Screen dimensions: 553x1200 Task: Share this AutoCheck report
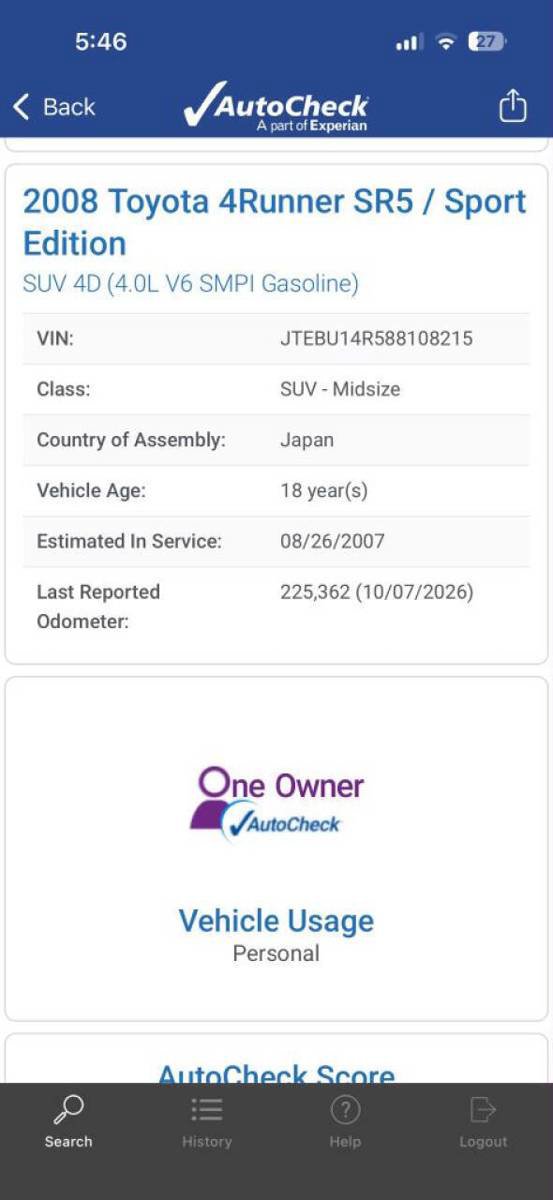point(512,105)
